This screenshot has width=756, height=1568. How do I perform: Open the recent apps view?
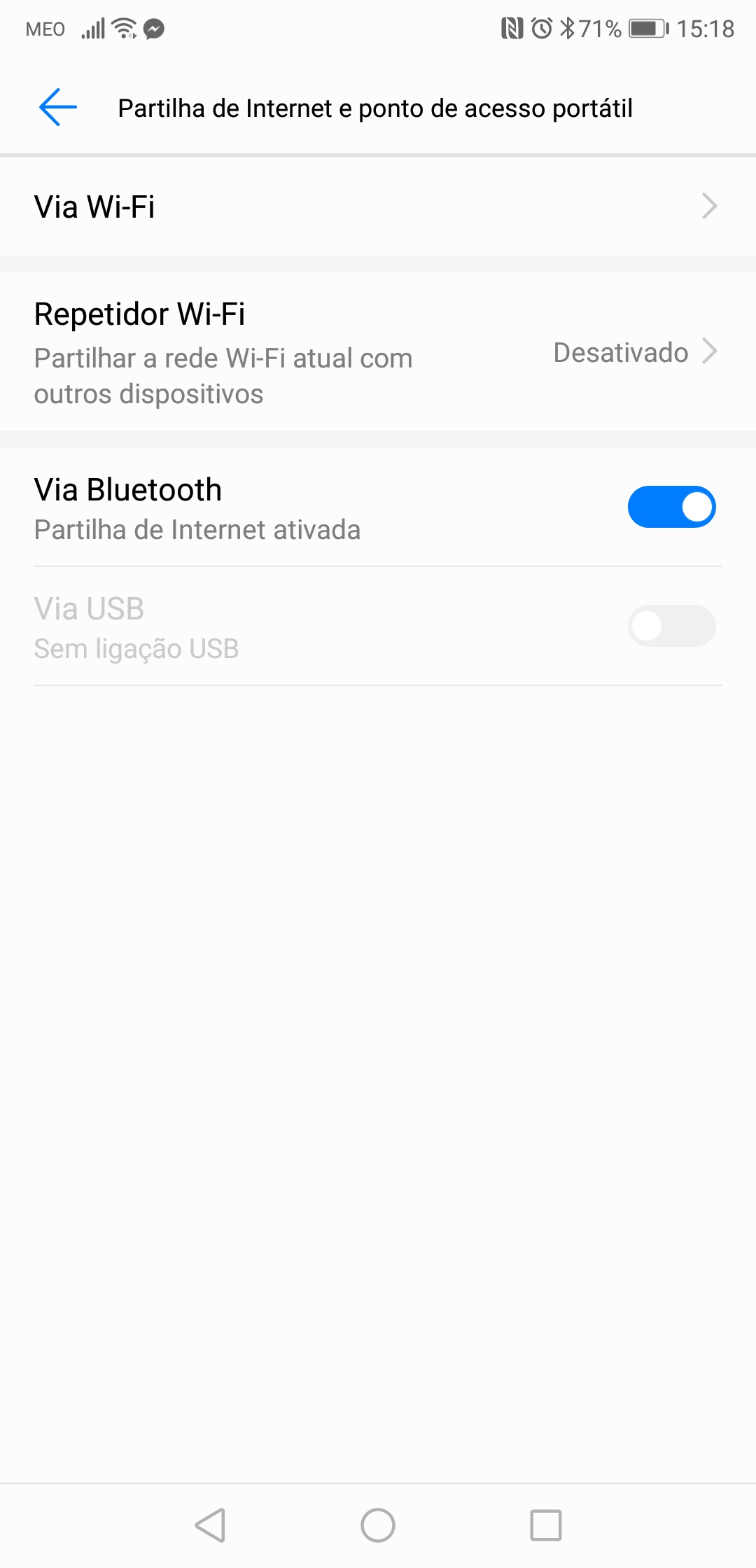[x=546, y=1525]
